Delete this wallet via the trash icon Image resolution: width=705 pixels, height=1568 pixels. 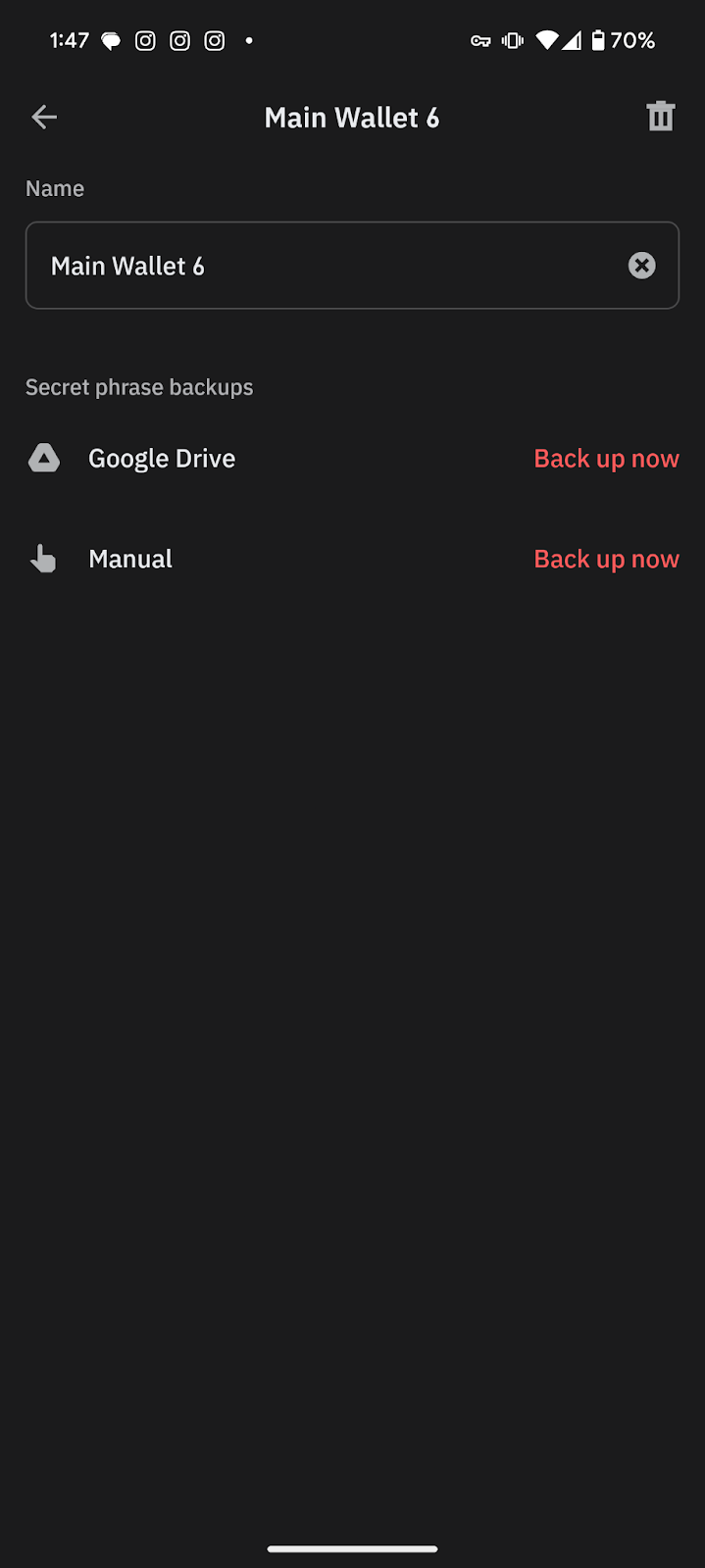(661, 117)
